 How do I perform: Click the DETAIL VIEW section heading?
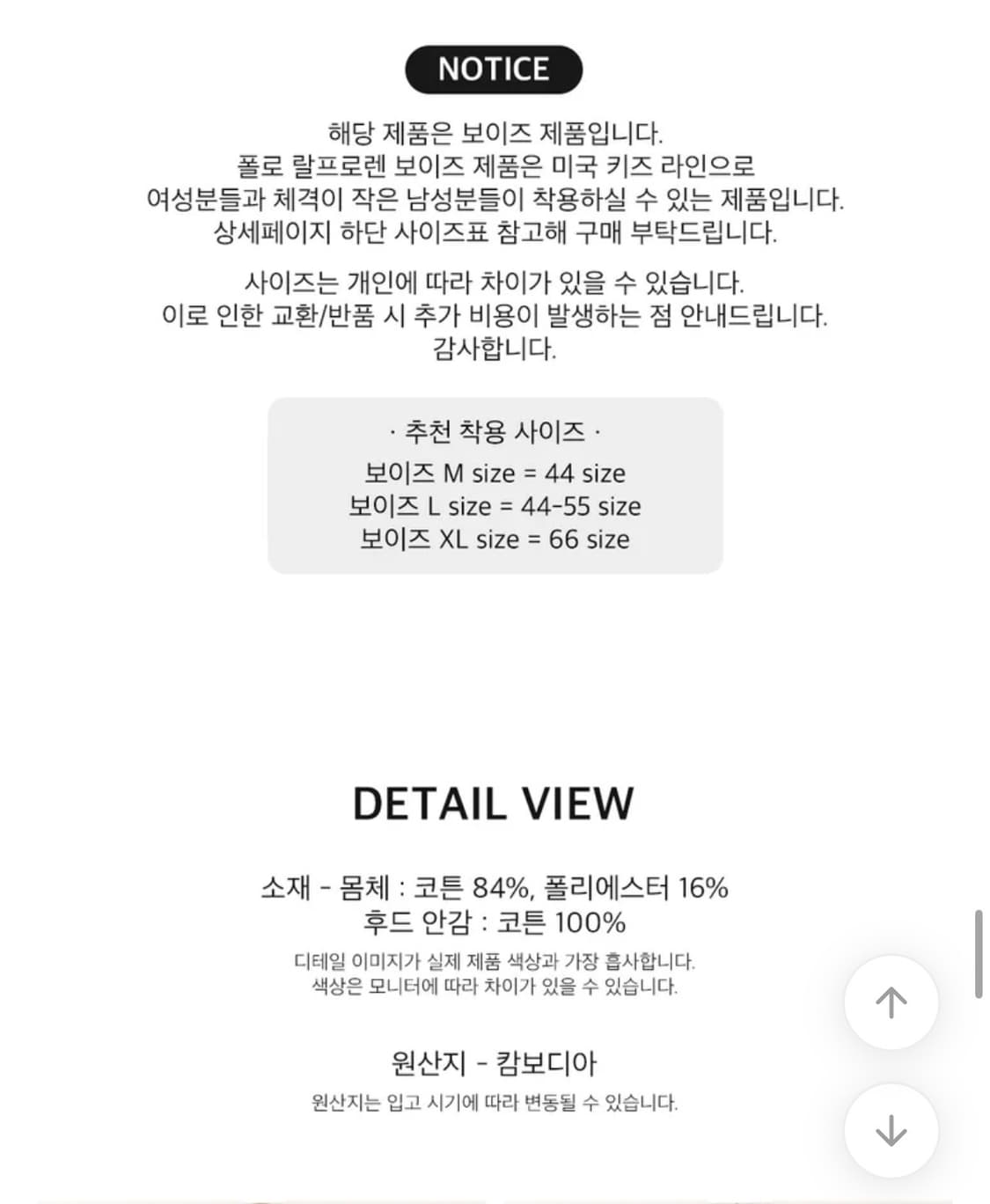coord(495,803)
